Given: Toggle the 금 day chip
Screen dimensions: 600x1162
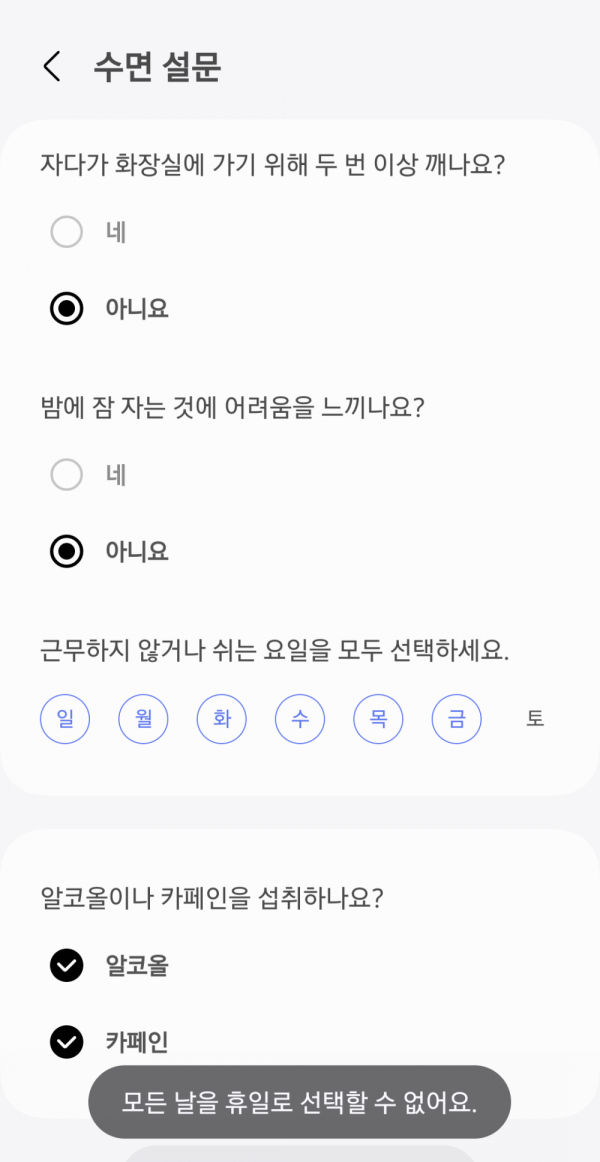Looking at the screenshot, I should [x=457, y=718].
